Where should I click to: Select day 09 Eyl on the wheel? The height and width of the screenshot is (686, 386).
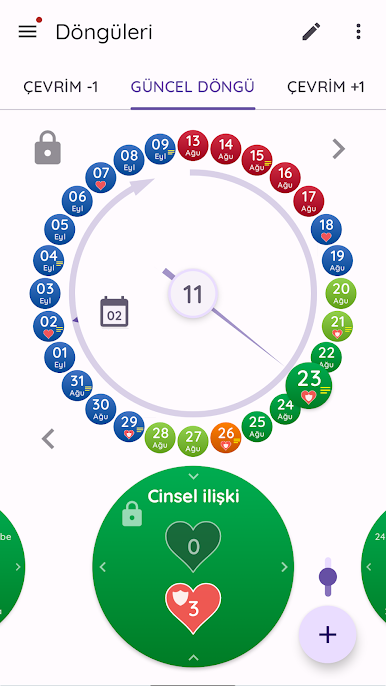tap(160, 149)
